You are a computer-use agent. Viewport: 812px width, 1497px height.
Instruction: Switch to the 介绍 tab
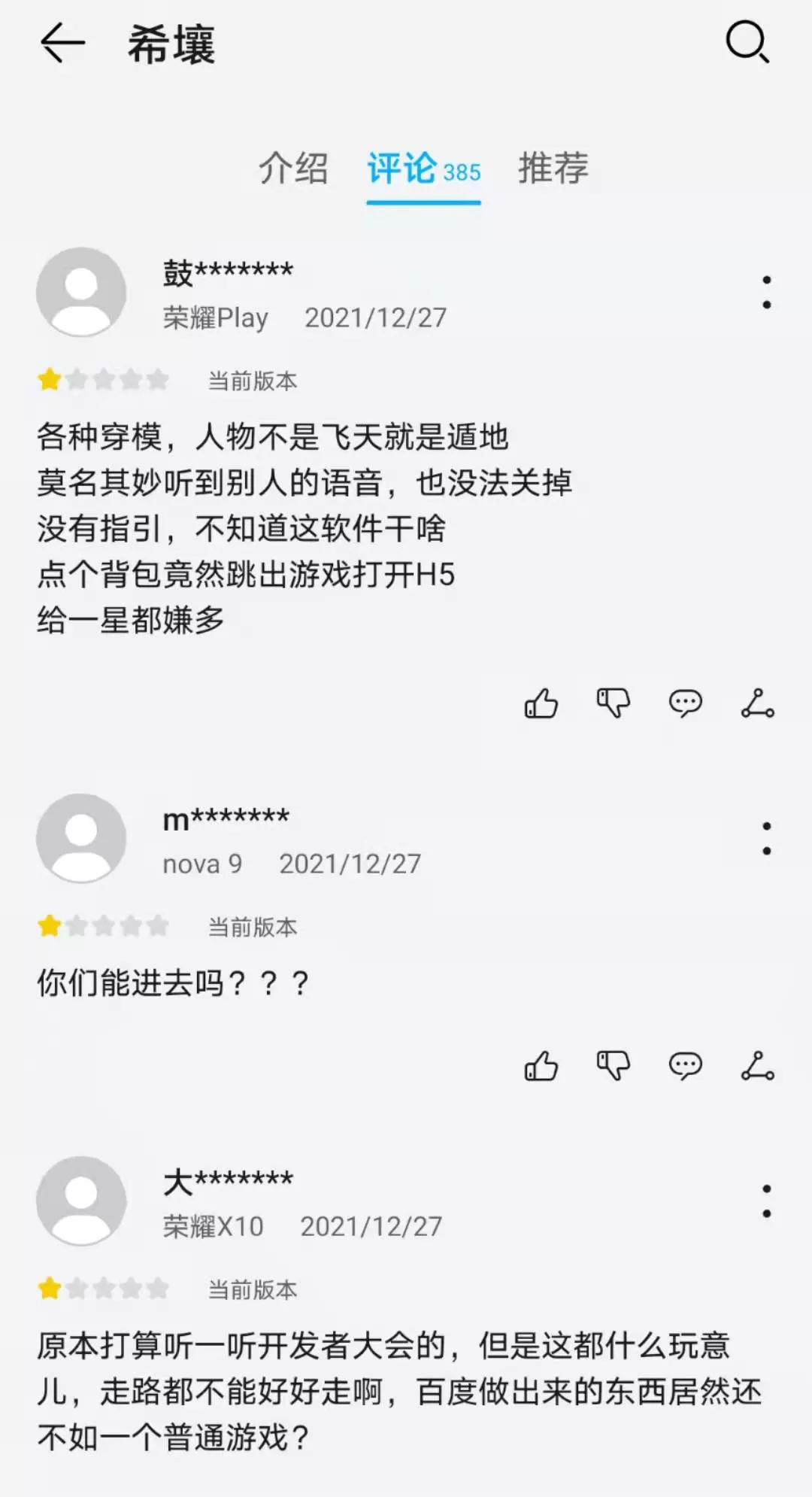pos(293,172)
